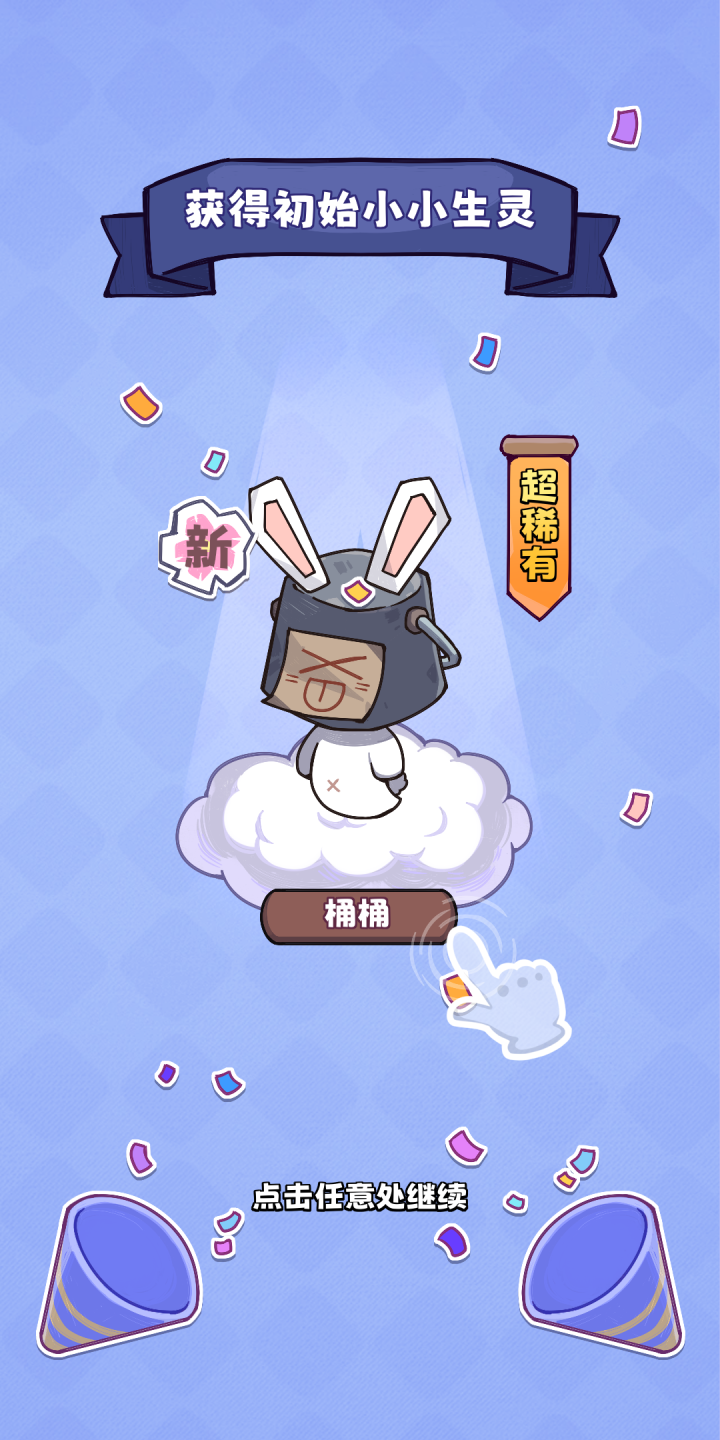The width and height of the screenshot is (720, 1440).
Task: Tap the 桶桶 name button
Action: pos(358,915)
